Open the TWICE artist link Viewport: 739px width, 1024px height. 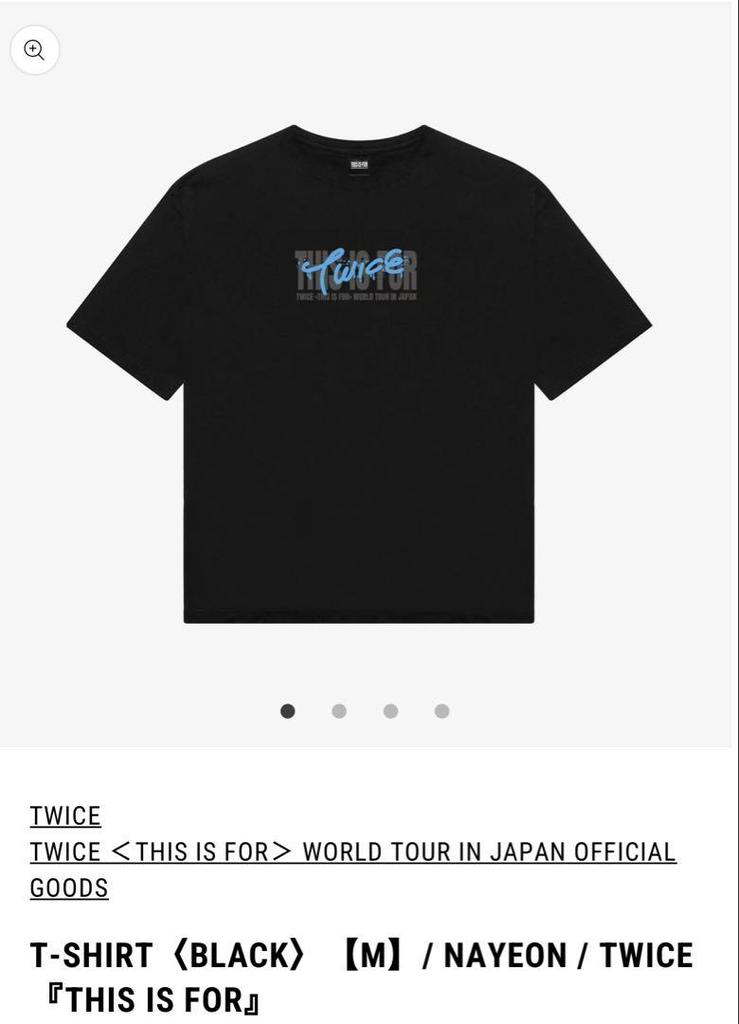65,816
